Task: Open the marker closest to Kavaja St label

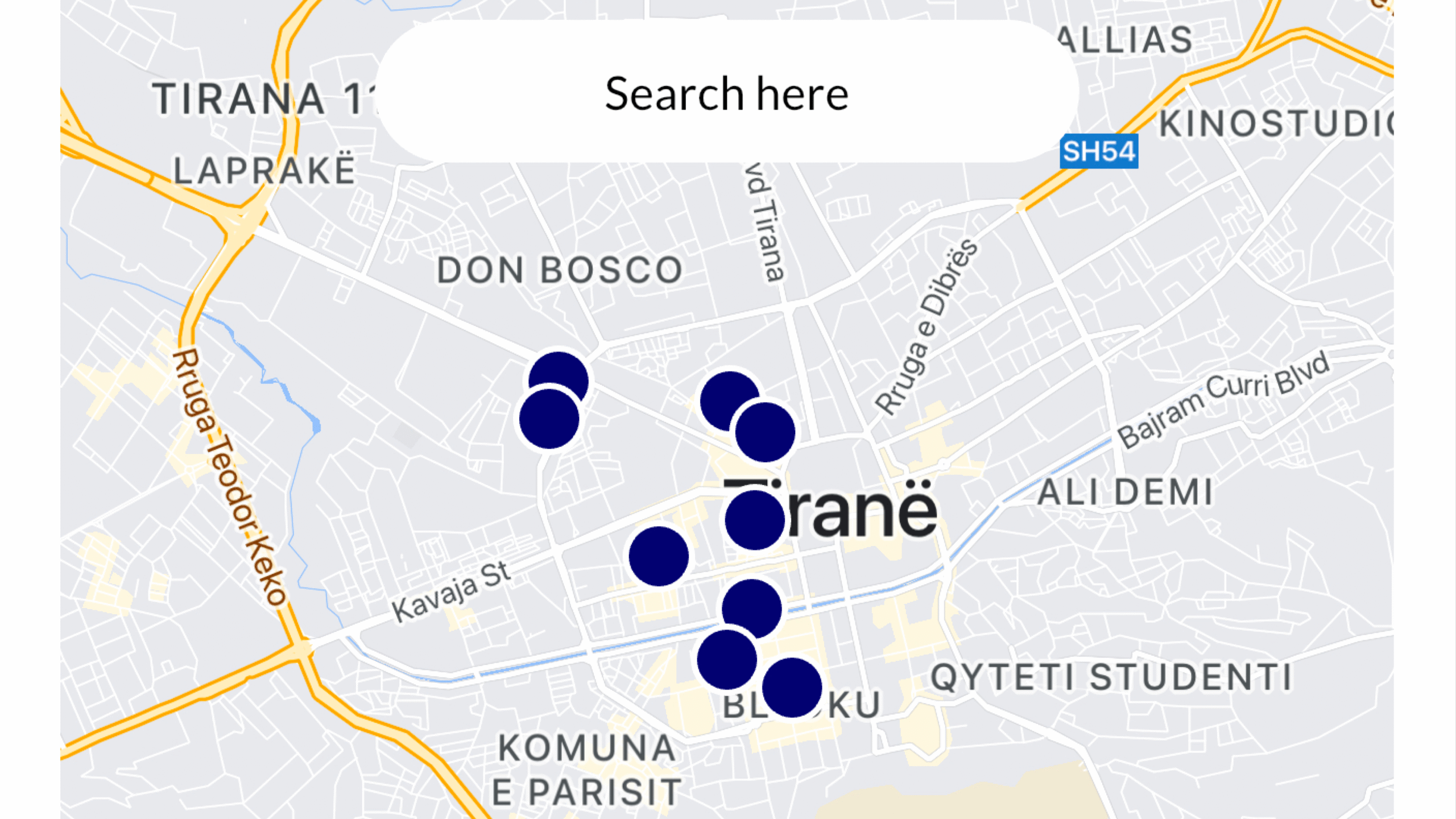Action: (x=659, y=556)
